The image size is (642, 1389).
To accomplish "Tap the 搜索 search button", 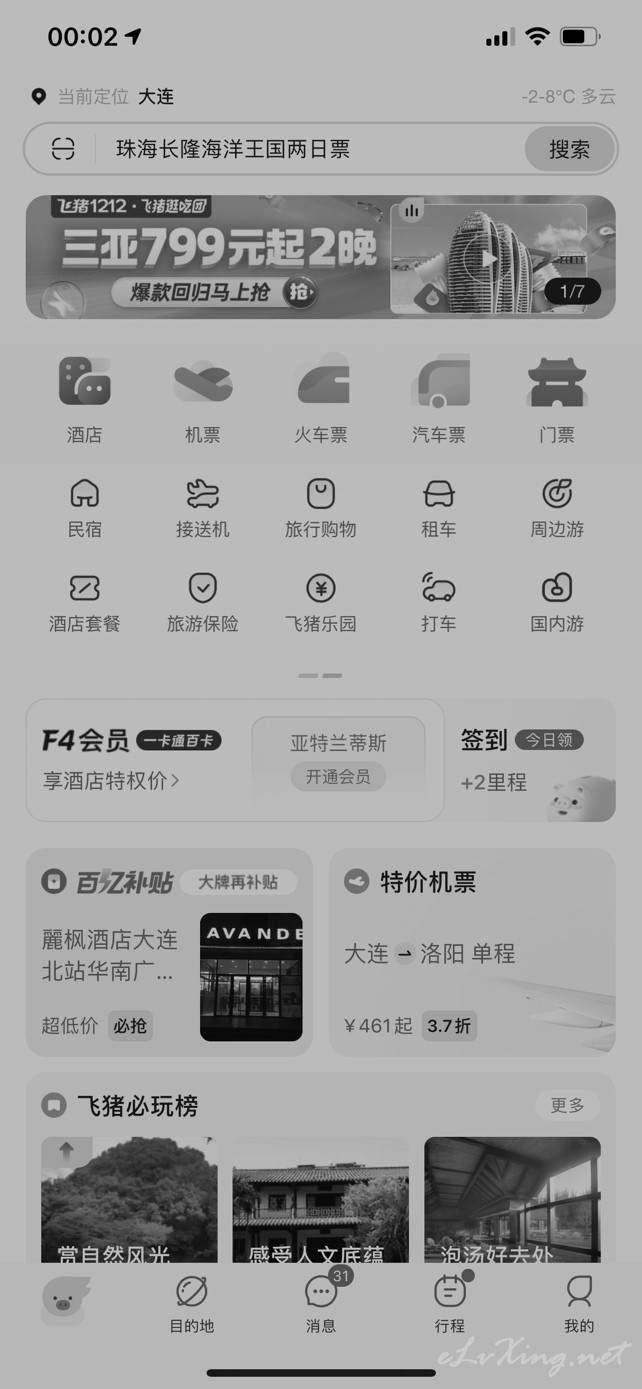I will pyautogui.click(x=569, y=149).
